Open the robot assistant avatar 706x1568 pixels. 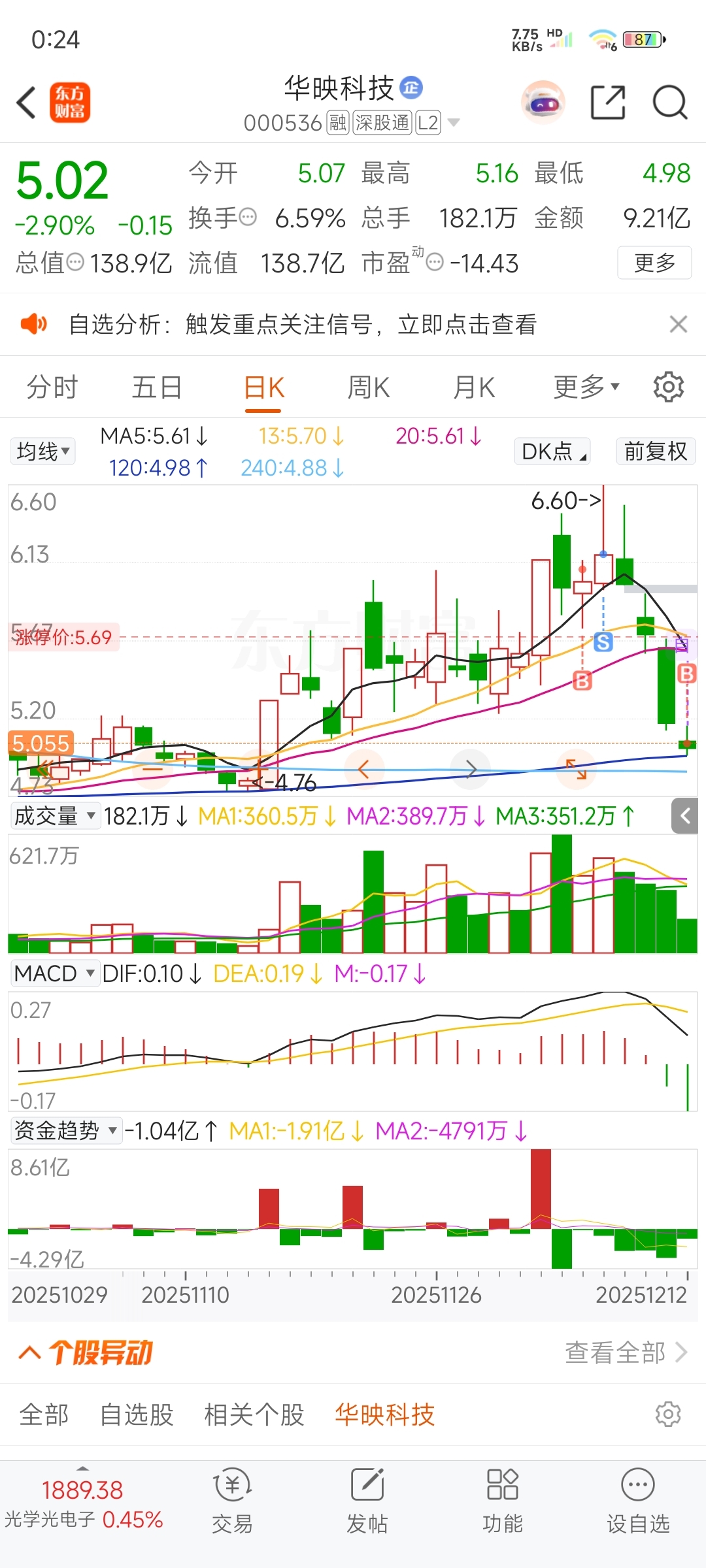[x=543, y=103]
